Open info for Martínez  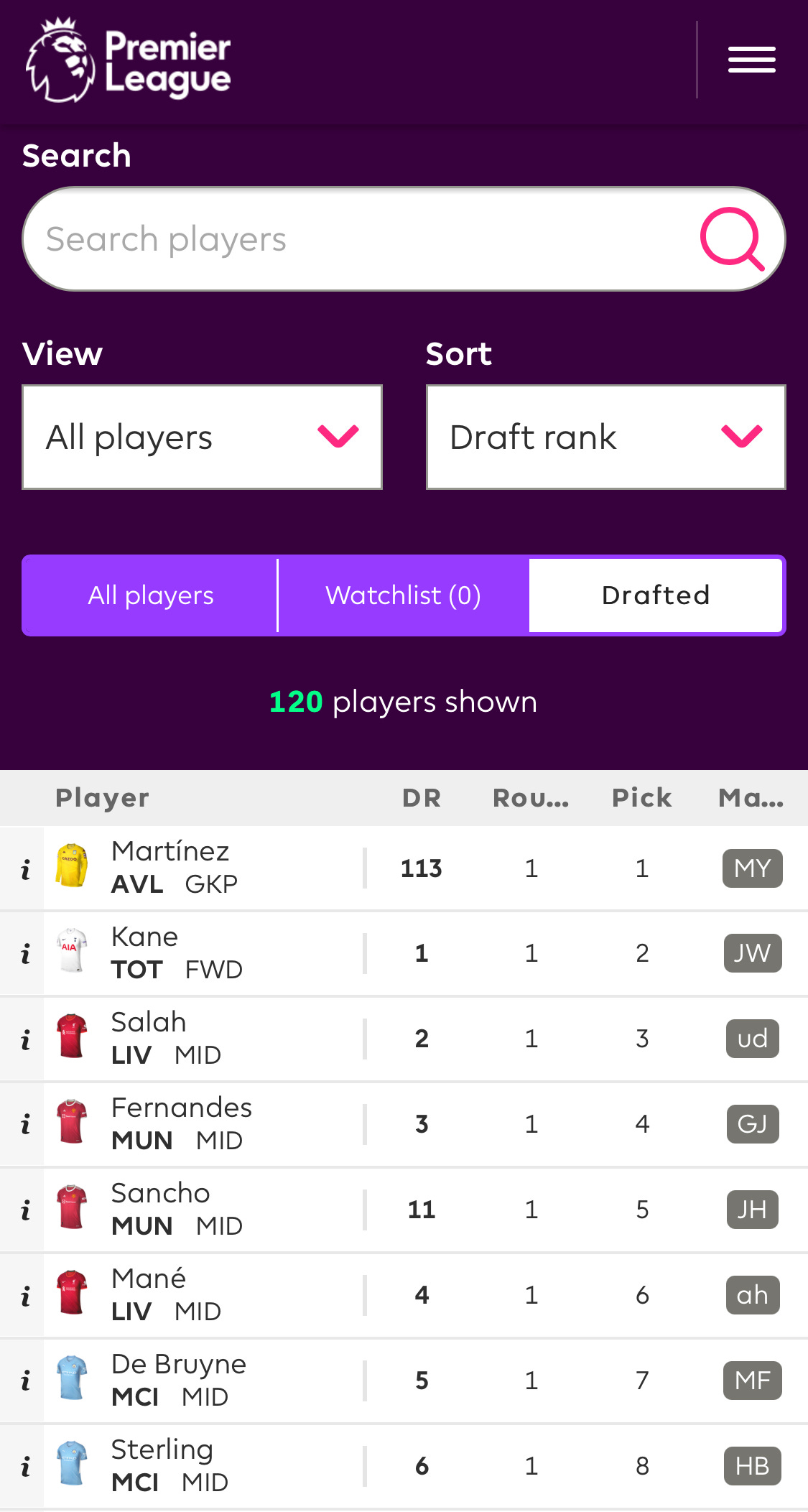coord(25,869)
